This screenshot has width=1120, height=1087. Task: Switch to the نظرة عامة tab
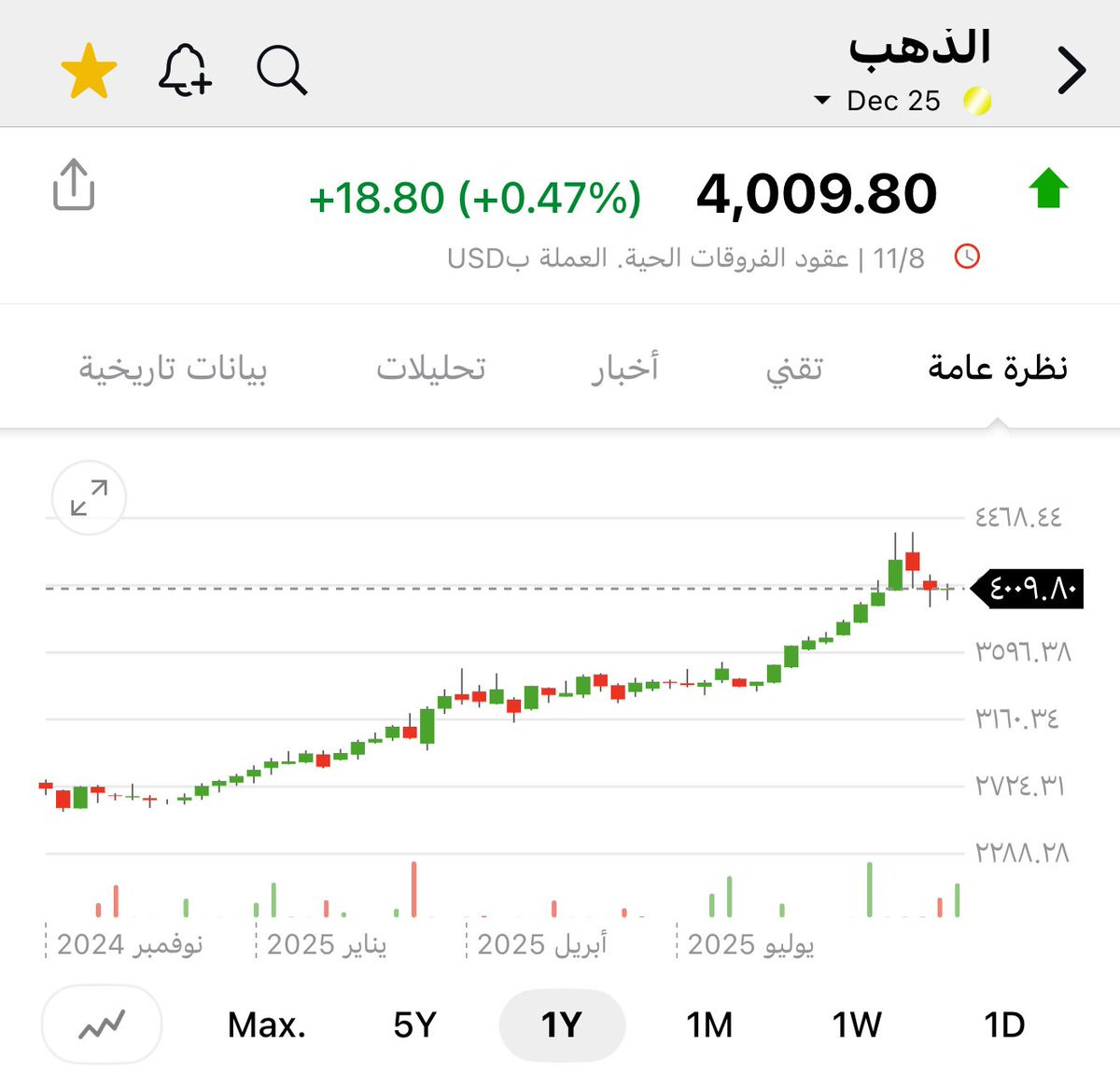(998, 368)
